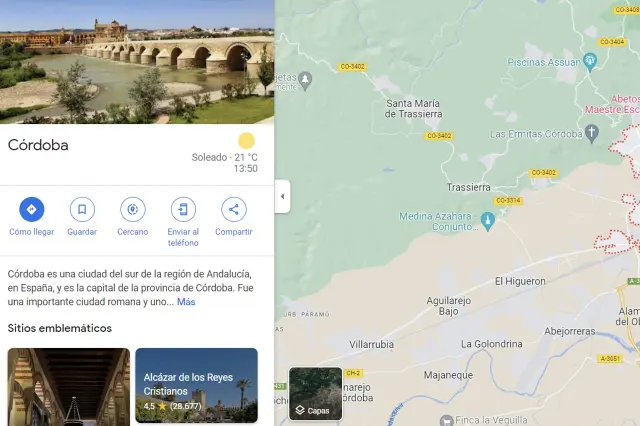Select the Piscinas Assuan map marker
Viewport: 640px width, 426px height.
coord(590,62)
